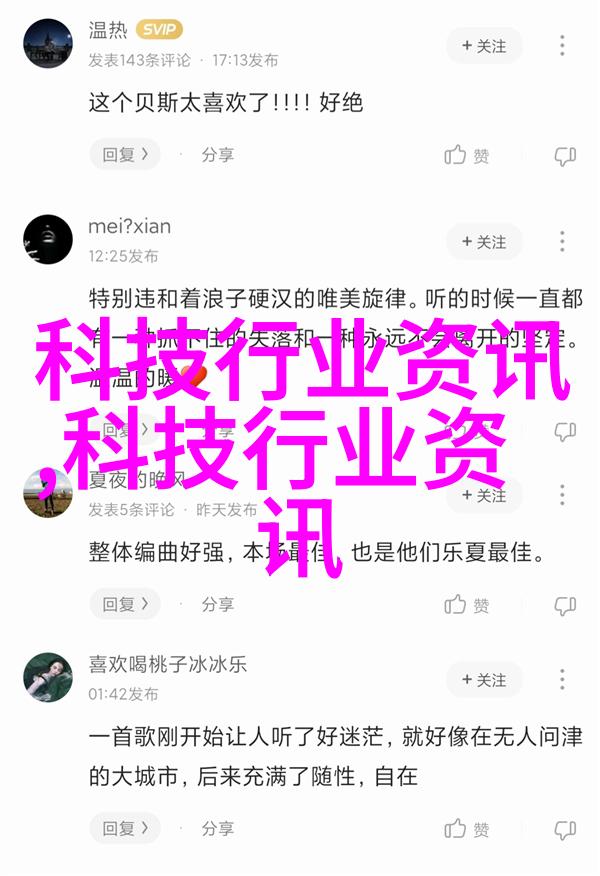Follow the user 喜欢喝桃子冰冰乐
The height and width of the screenshot is (876, 600).
click(484, 680)
